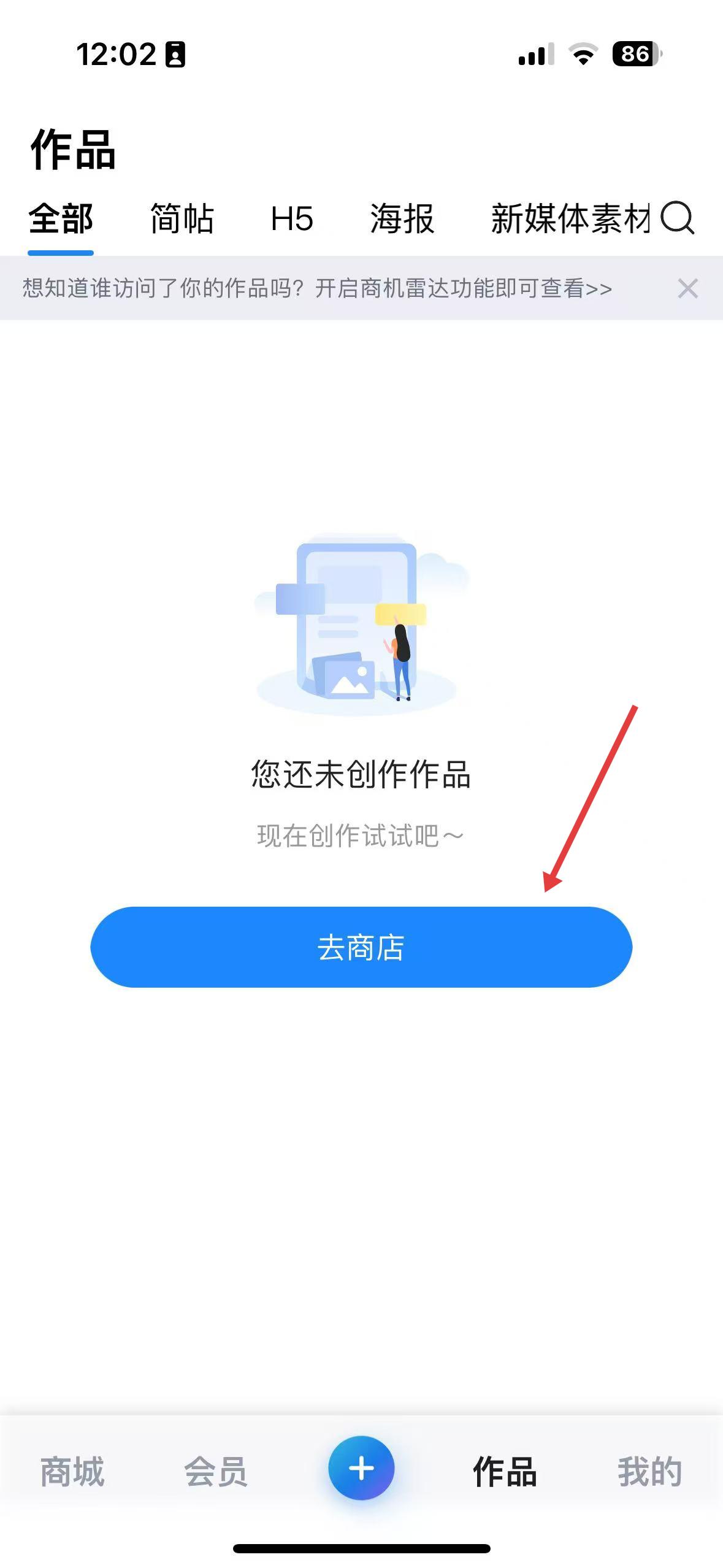Open the 新媒体素材 tab
The image size is (723, 1568).
(570, 219)
